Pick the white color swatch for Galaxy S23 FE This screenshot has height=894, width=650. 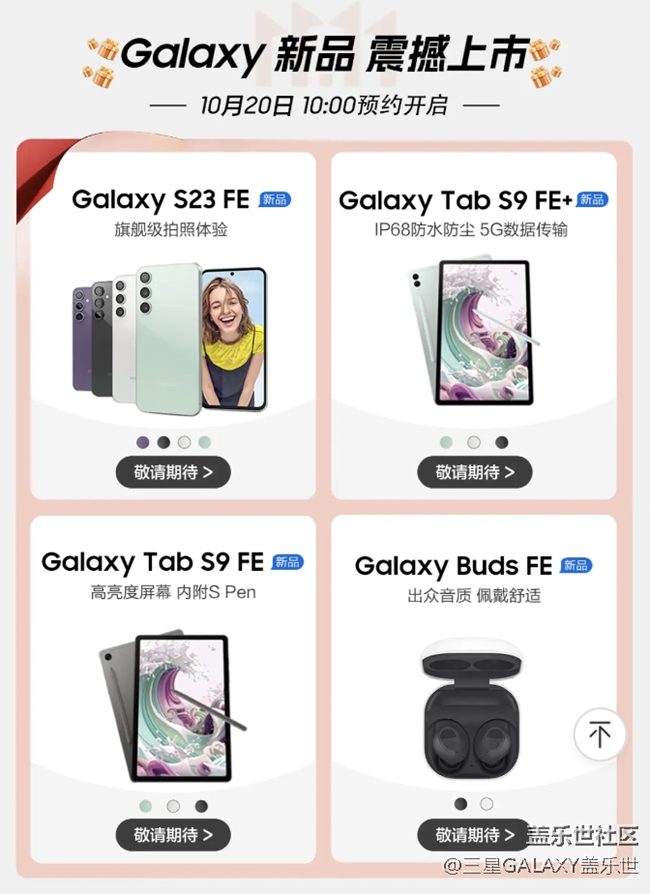pyautogui.click(x=184, y=442)
